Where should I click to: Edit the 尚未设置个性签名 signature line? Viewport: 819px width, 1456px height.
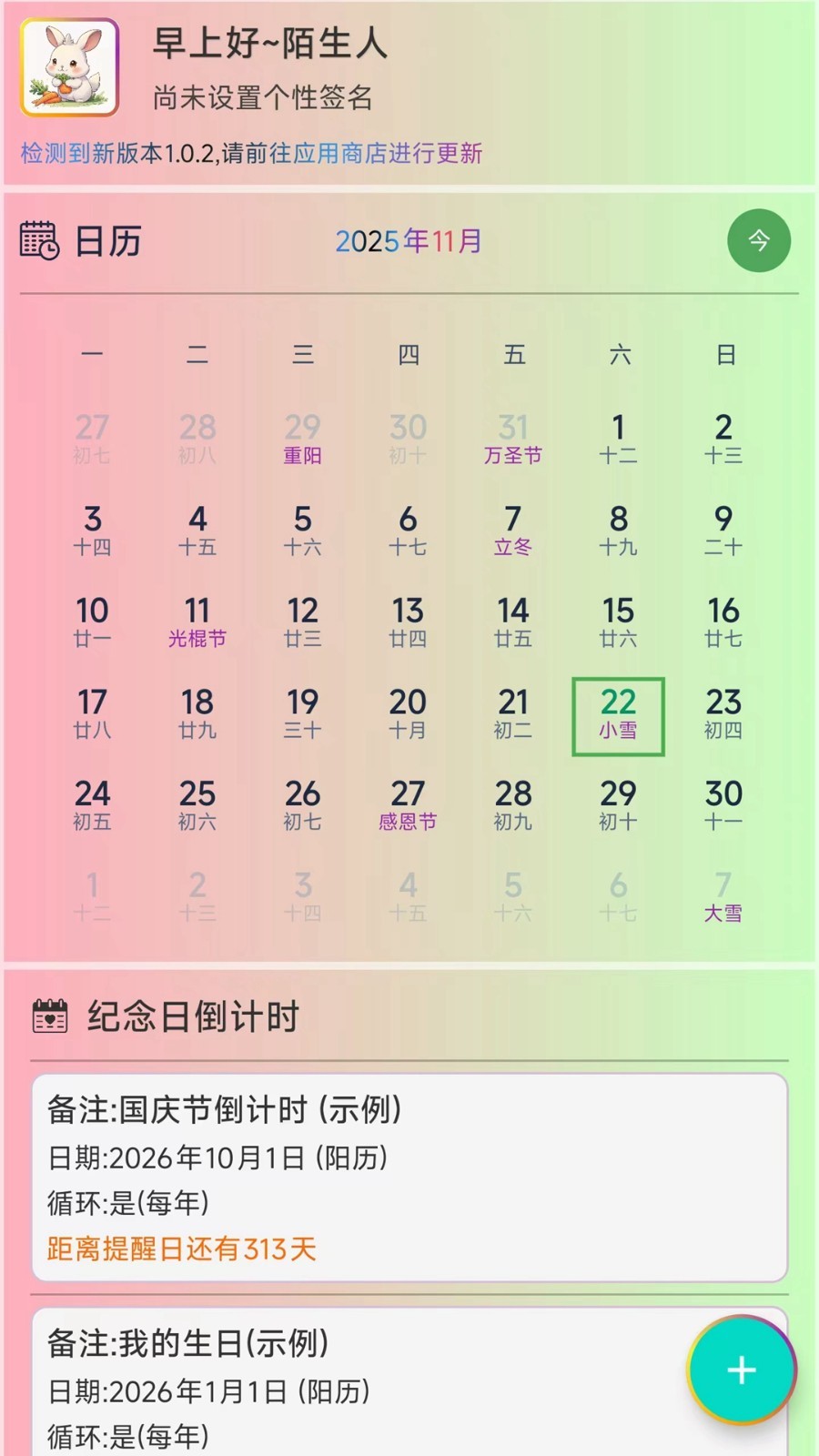click(263, 97)
